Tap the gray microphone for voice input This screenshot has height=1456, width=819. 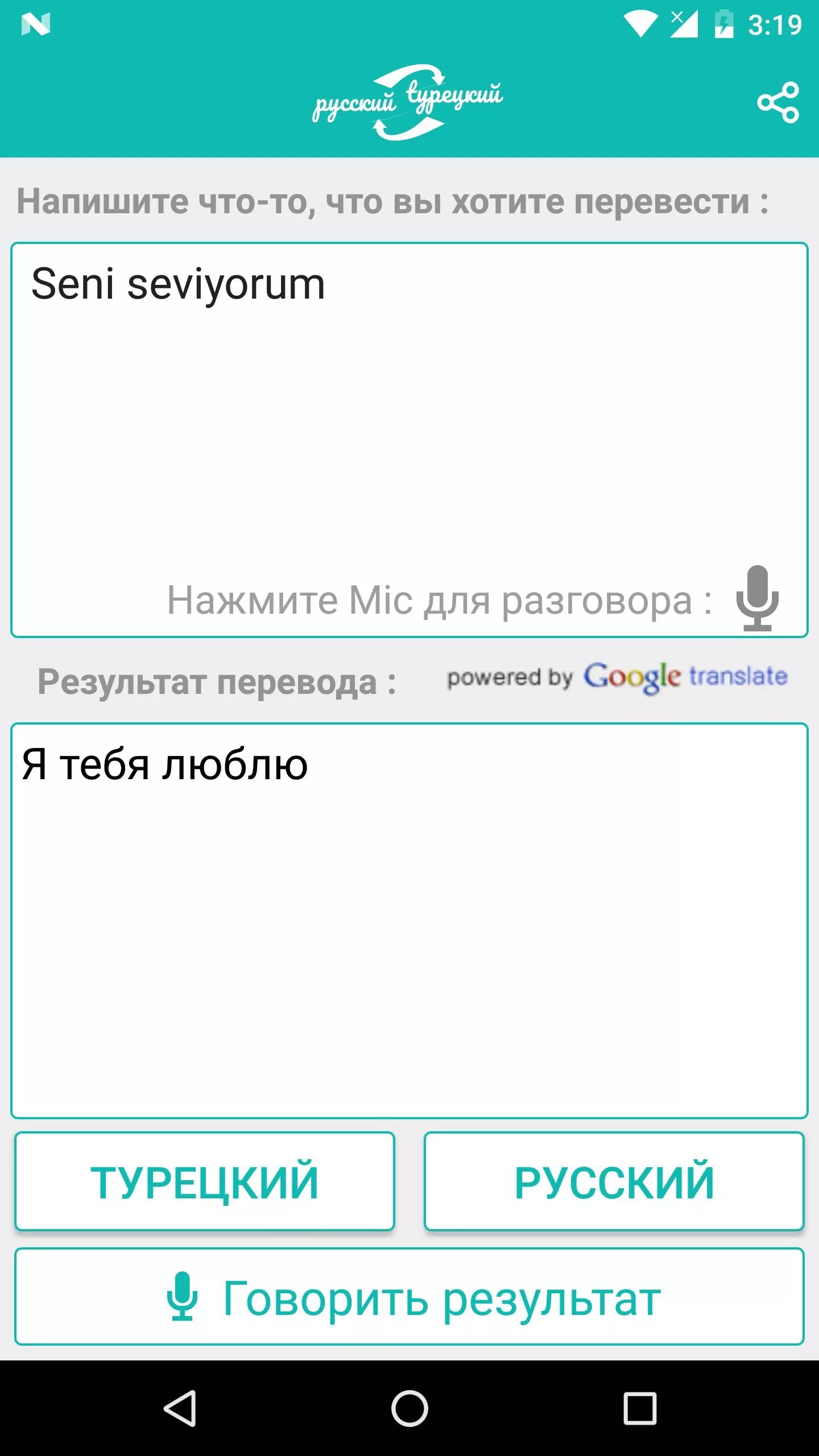click(x=757, y=598)
